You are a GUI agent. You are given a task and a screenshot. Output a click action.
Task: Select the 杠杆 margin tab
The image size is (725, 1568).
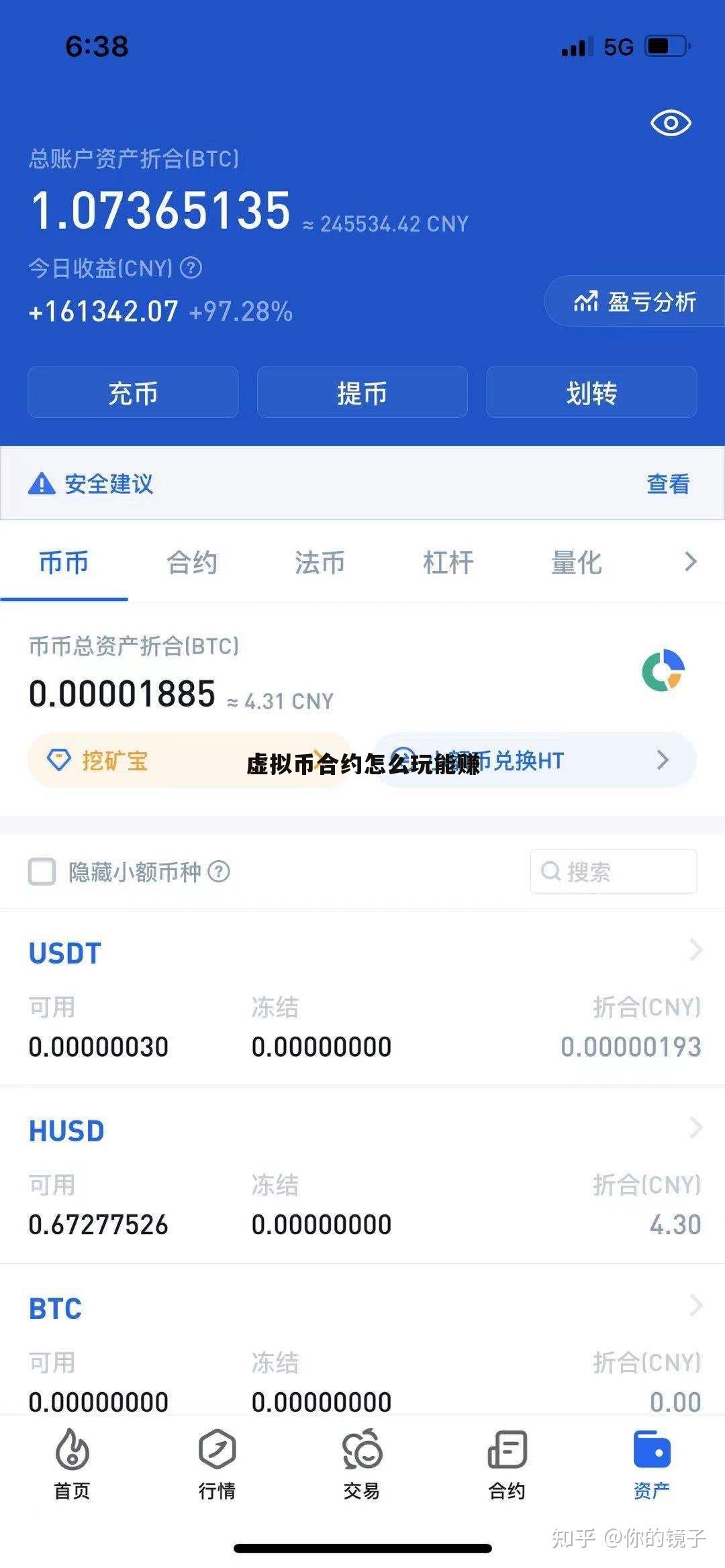pyautogui.click(x=448, y=562)
